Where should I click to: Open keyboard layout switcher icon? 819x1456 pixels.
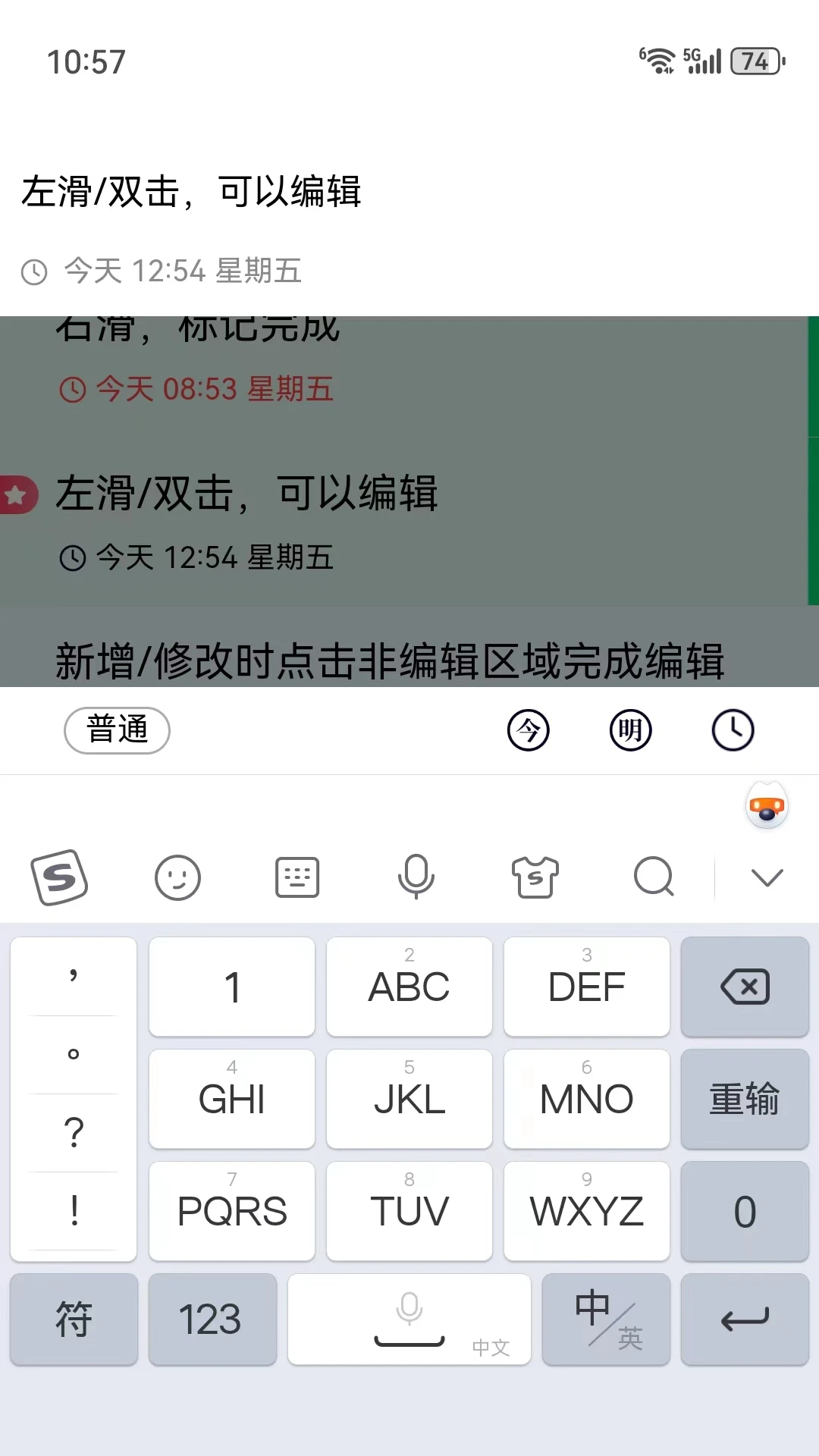(x=296, y=878)
